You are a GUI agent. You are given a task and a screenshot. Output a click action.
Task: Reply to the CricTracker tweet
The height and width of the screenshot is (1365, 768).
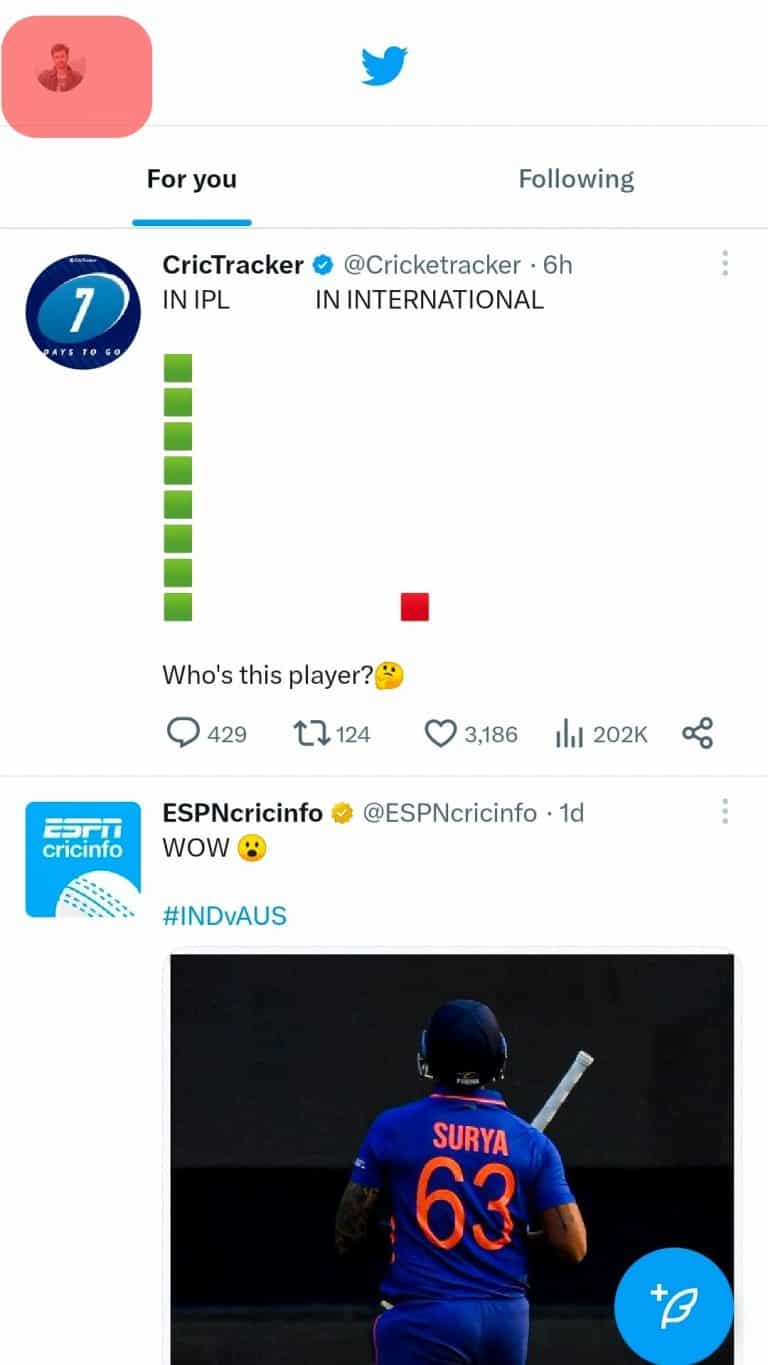tap(185, 733)
